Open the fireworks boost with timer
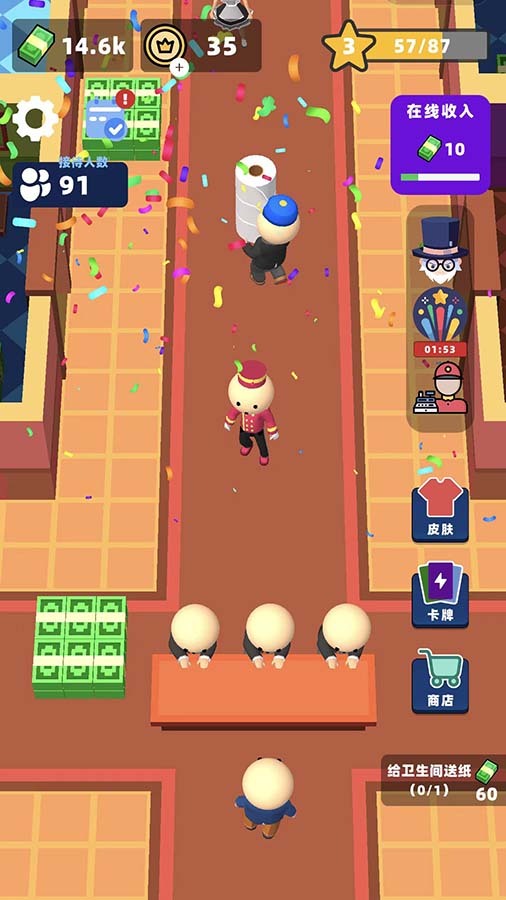The height and width of the screenshot is (900, 506). pyautogui.click(x=440, y=322)
